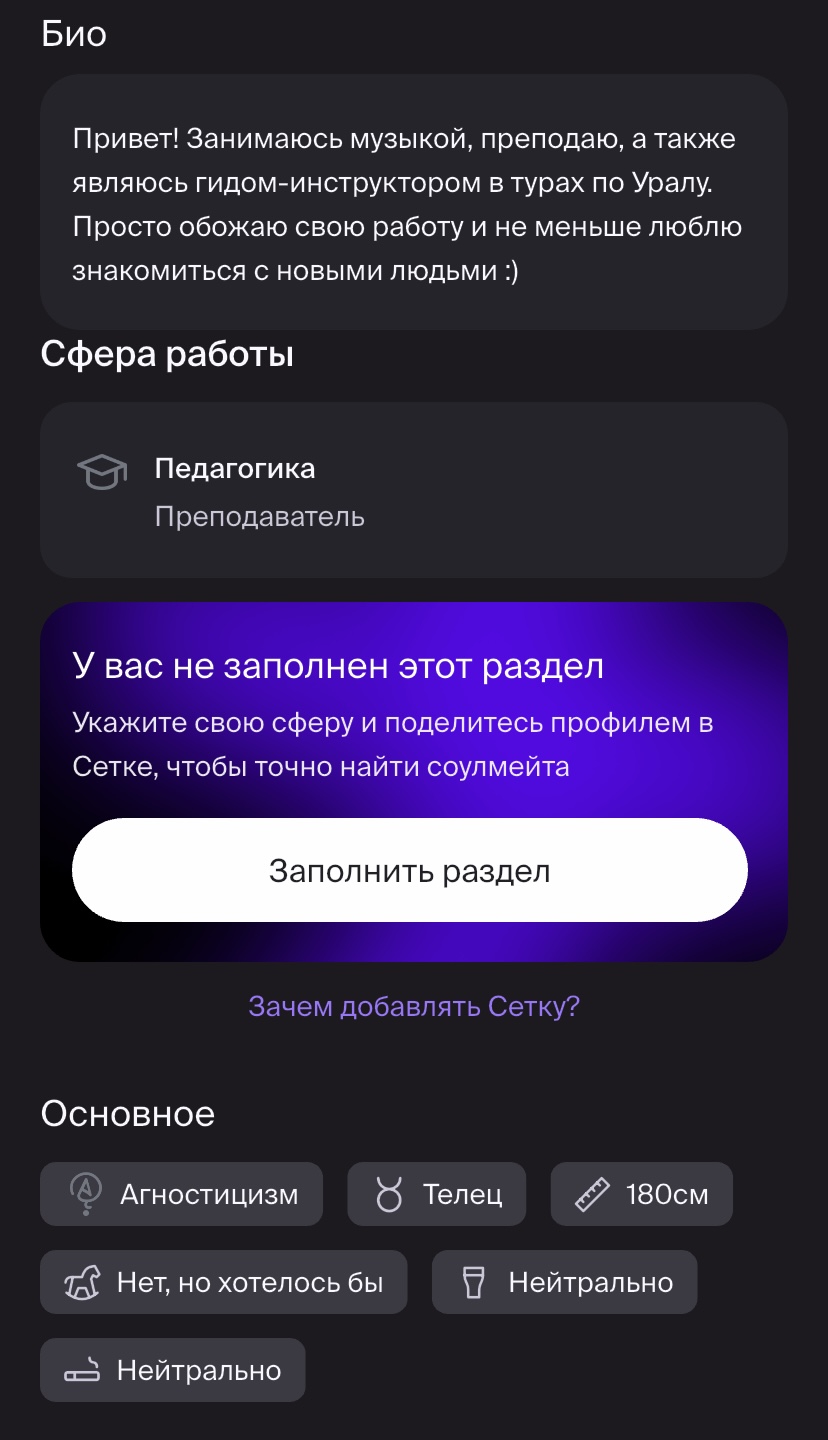Edit the bio text card
Image resolution: width=828 pixels, height=1440 pixels.
pyautogui.click(x=414, y=202)
